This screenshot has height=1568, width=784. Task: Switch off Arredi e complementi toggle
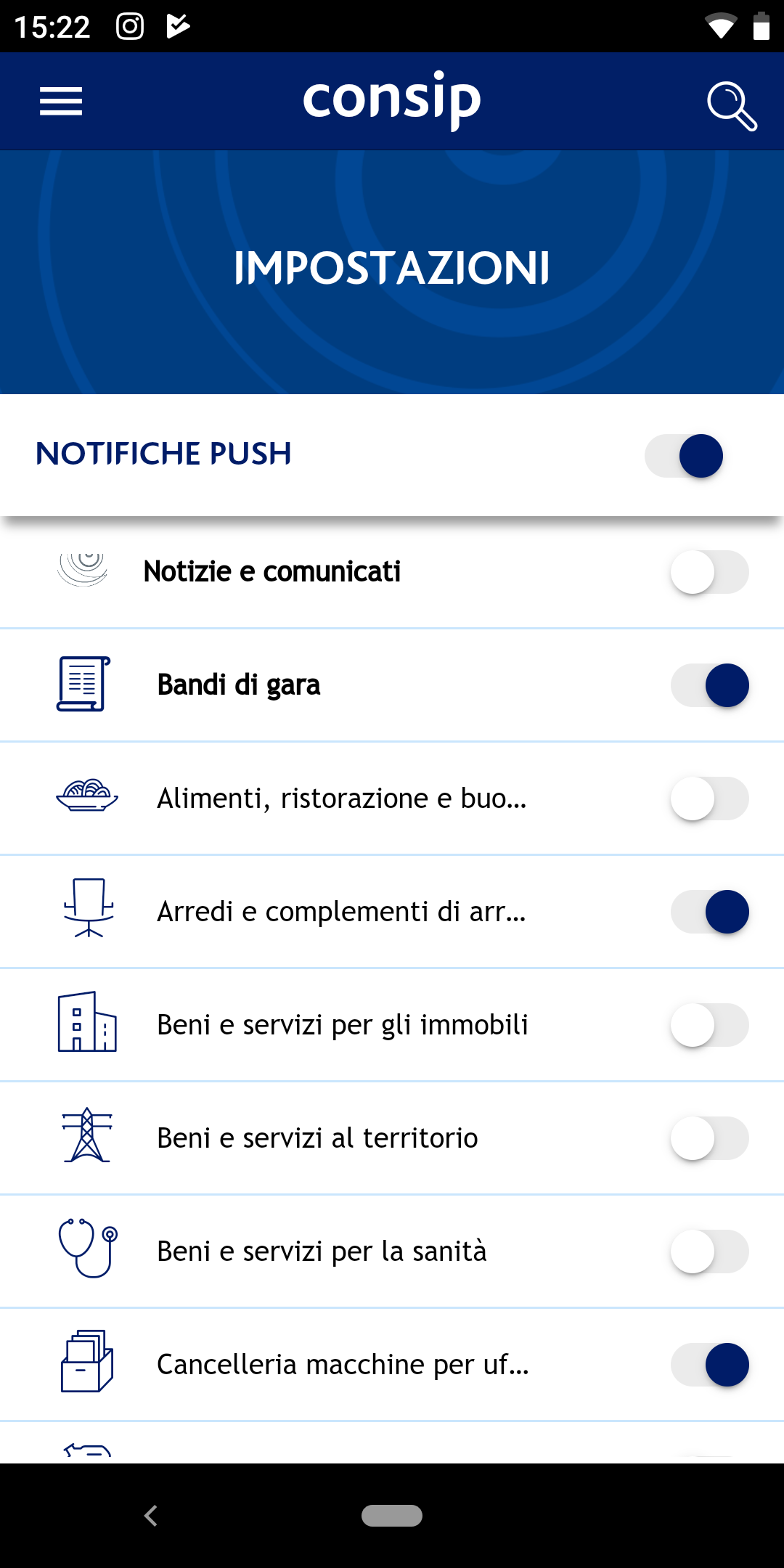(x=710, y=912)
